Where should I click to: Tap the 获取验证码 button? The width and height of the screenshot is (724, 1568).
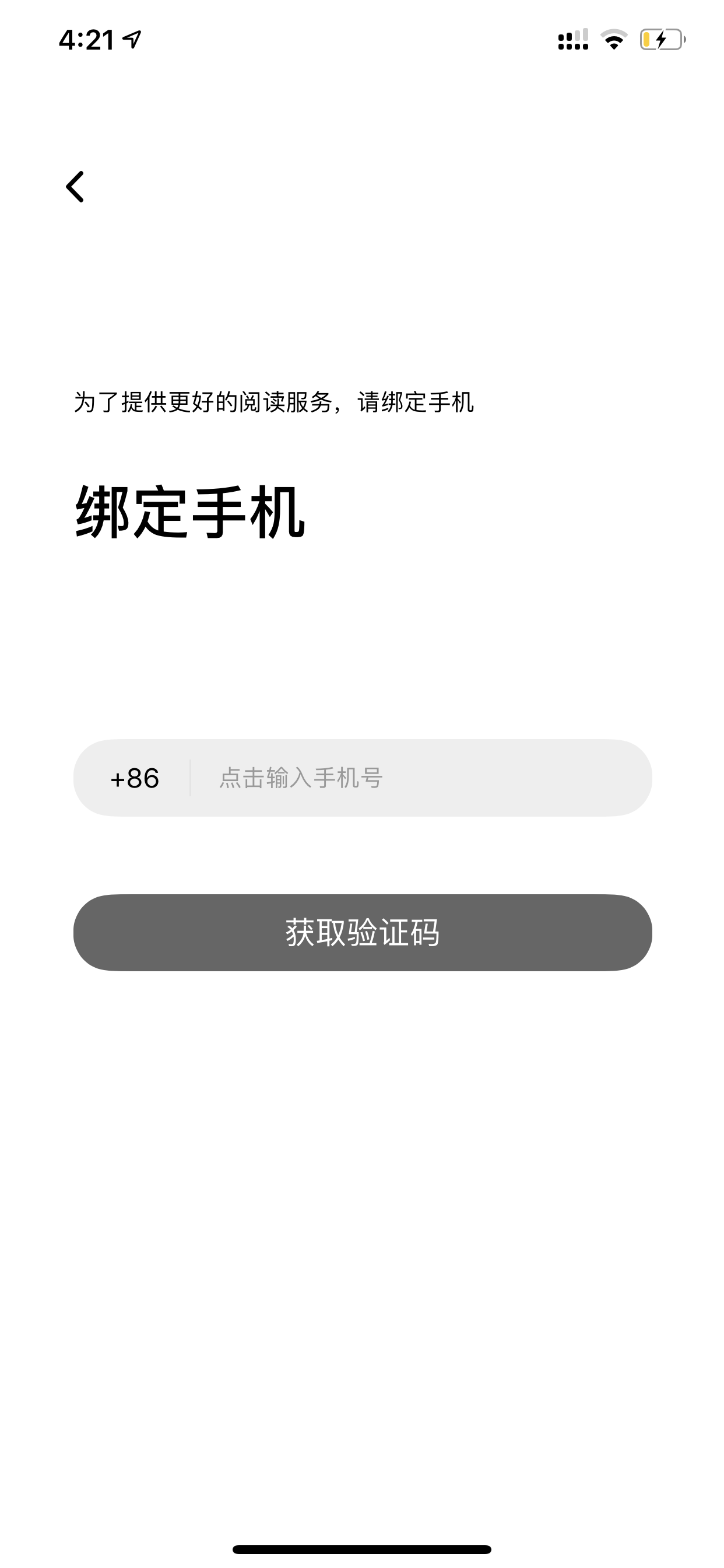click(x=363, y=933)
